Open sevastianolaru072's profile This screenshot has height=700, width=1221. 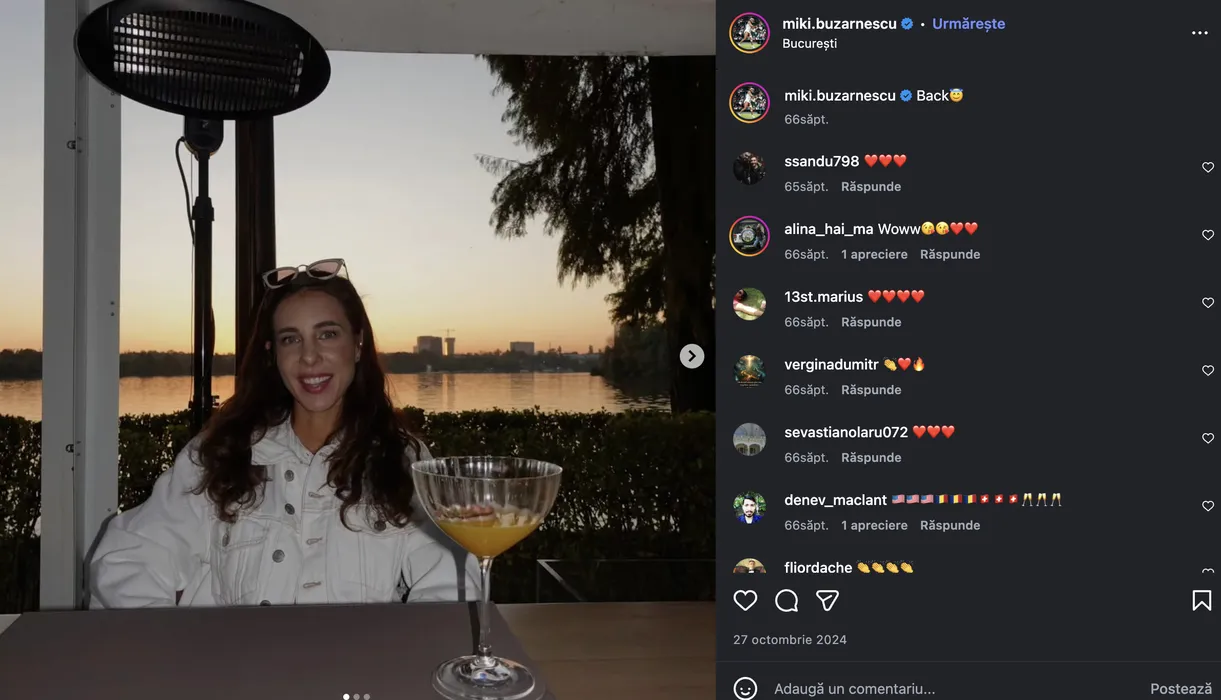tap(846, 432)
